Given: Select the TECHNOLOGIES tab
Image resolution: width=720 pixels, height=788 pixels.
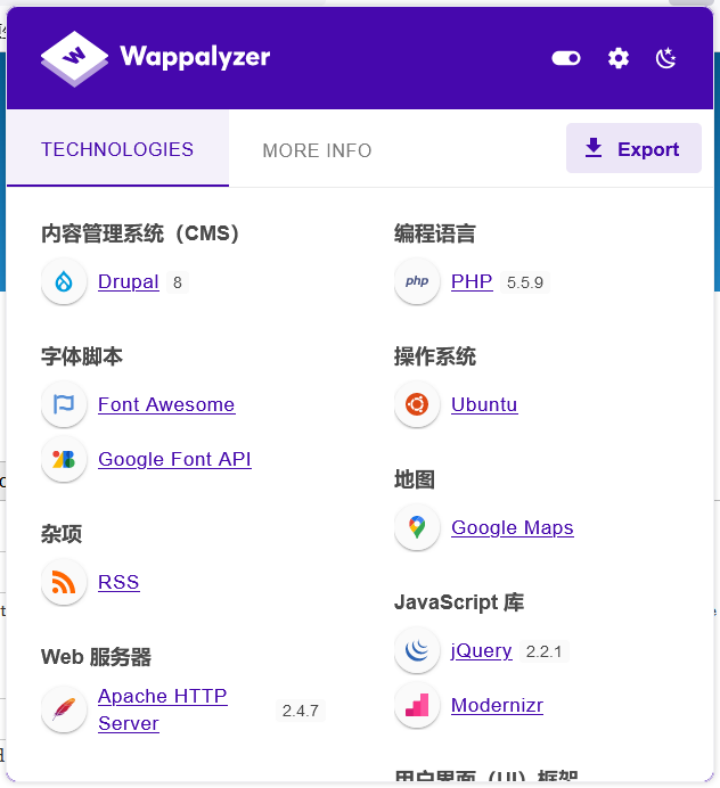Looking at the screenshot, I should point(118,149).
